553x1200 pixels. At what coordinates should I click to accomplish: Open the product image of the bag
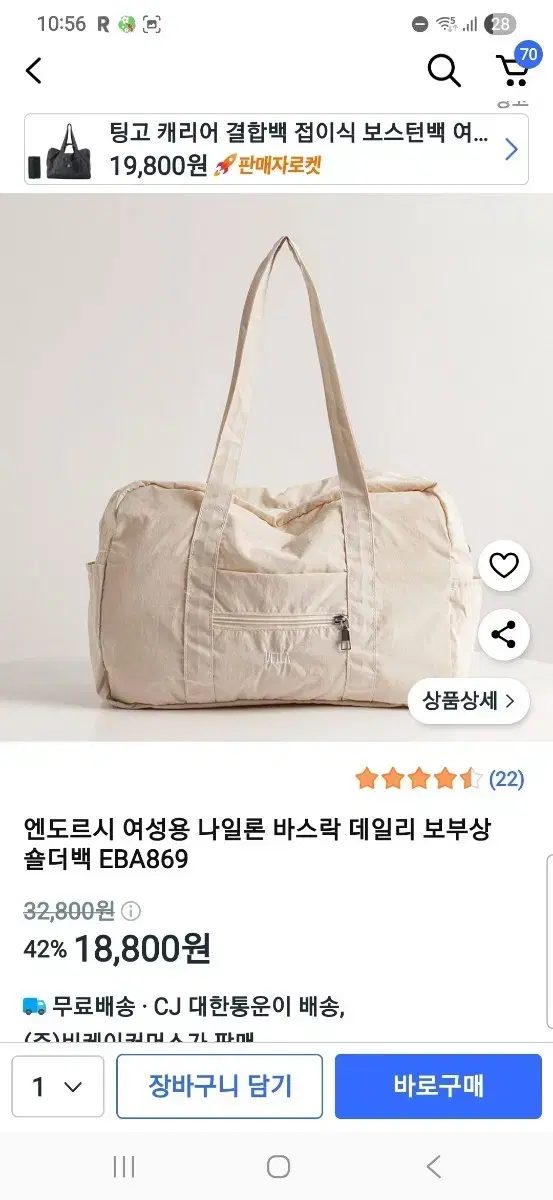point(276,468)
